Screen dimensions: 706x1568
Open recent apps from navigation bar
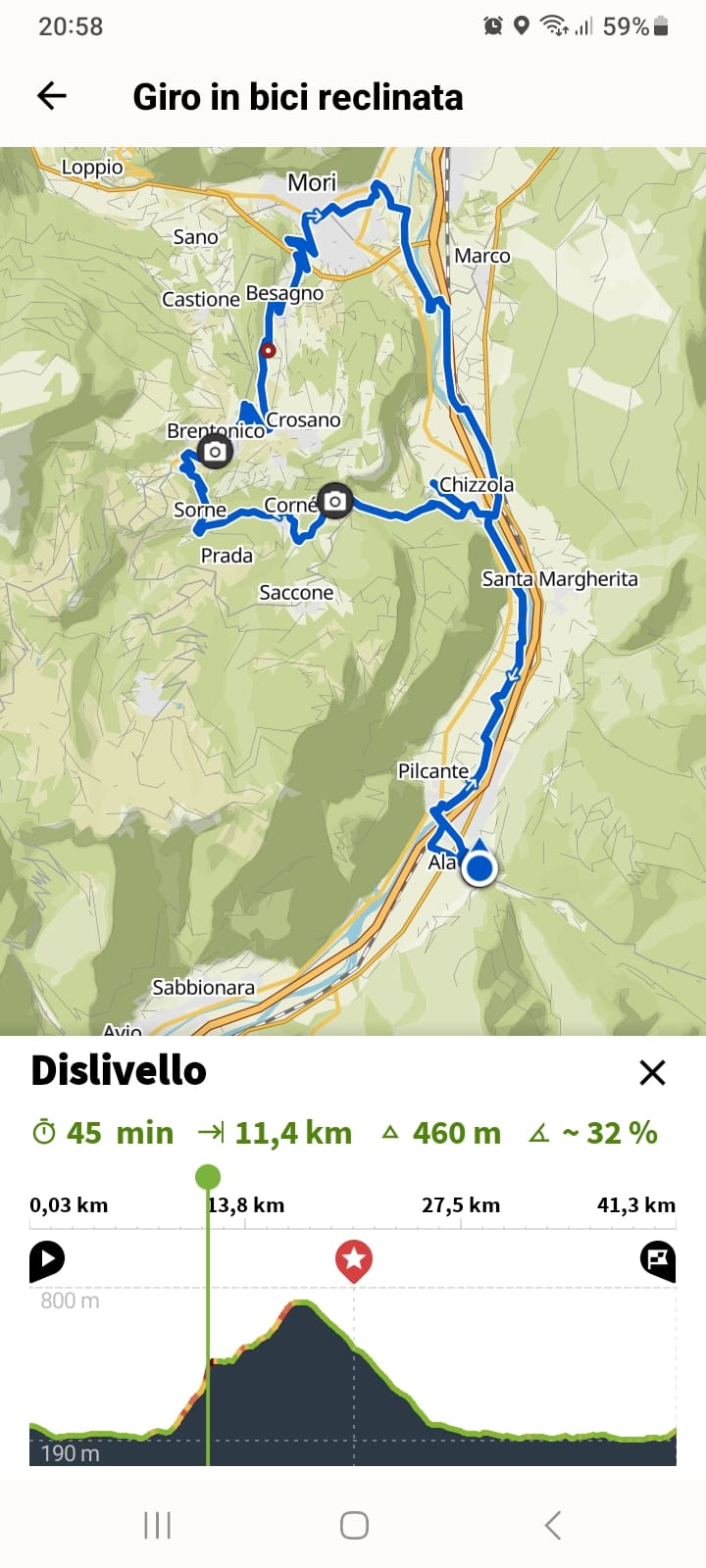click(157, 1525)
